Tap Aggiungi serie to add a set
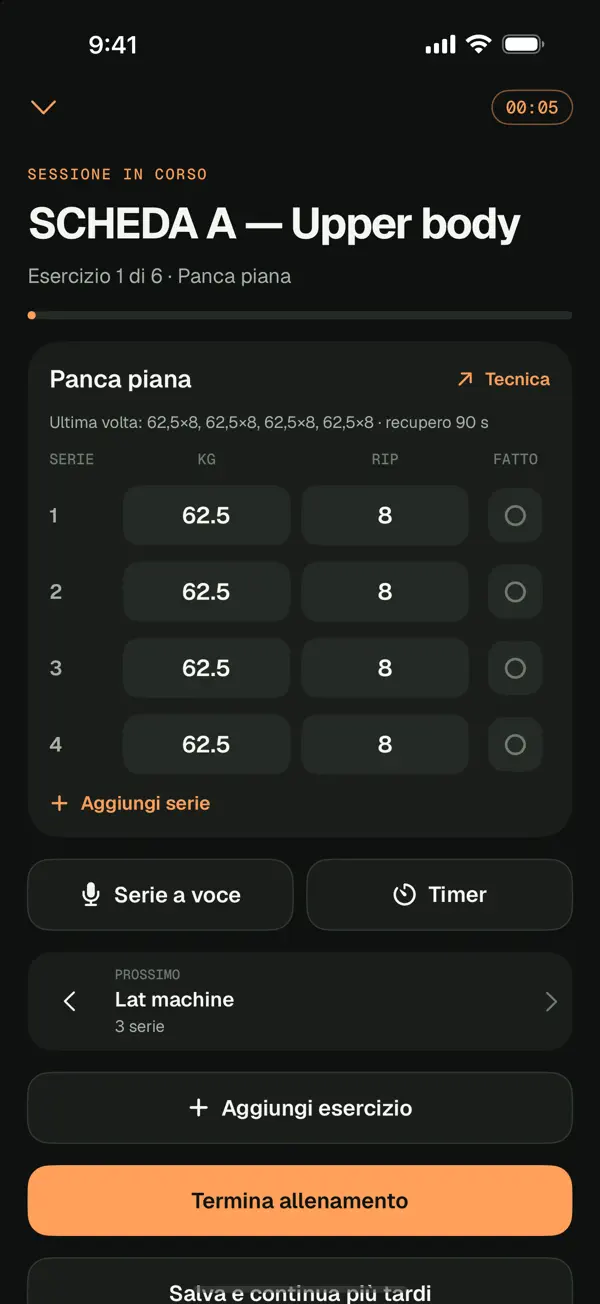Screen dimensions: 600x1304 coord(130,803)
